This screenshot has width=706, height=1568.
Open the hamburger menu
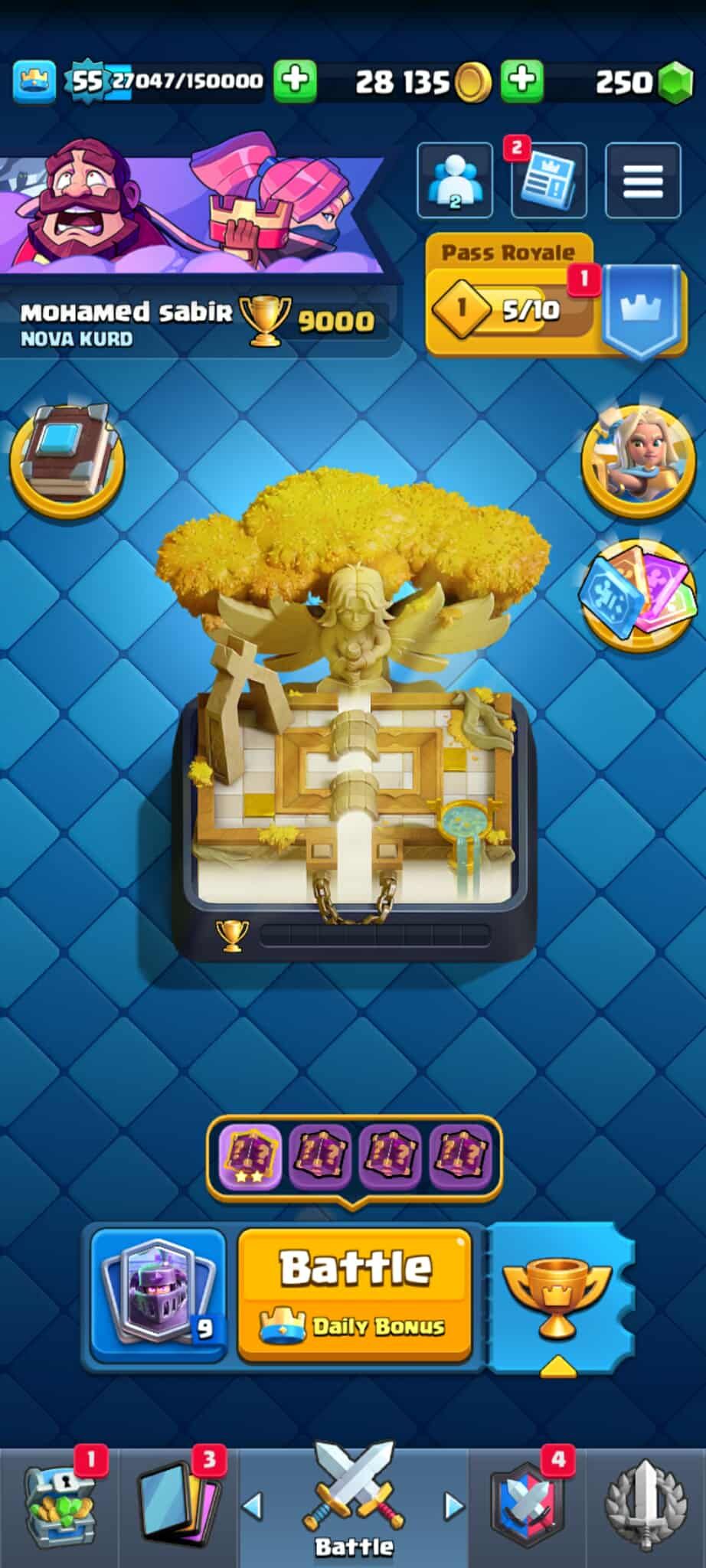pyautogui.click(x=642, y=181)
